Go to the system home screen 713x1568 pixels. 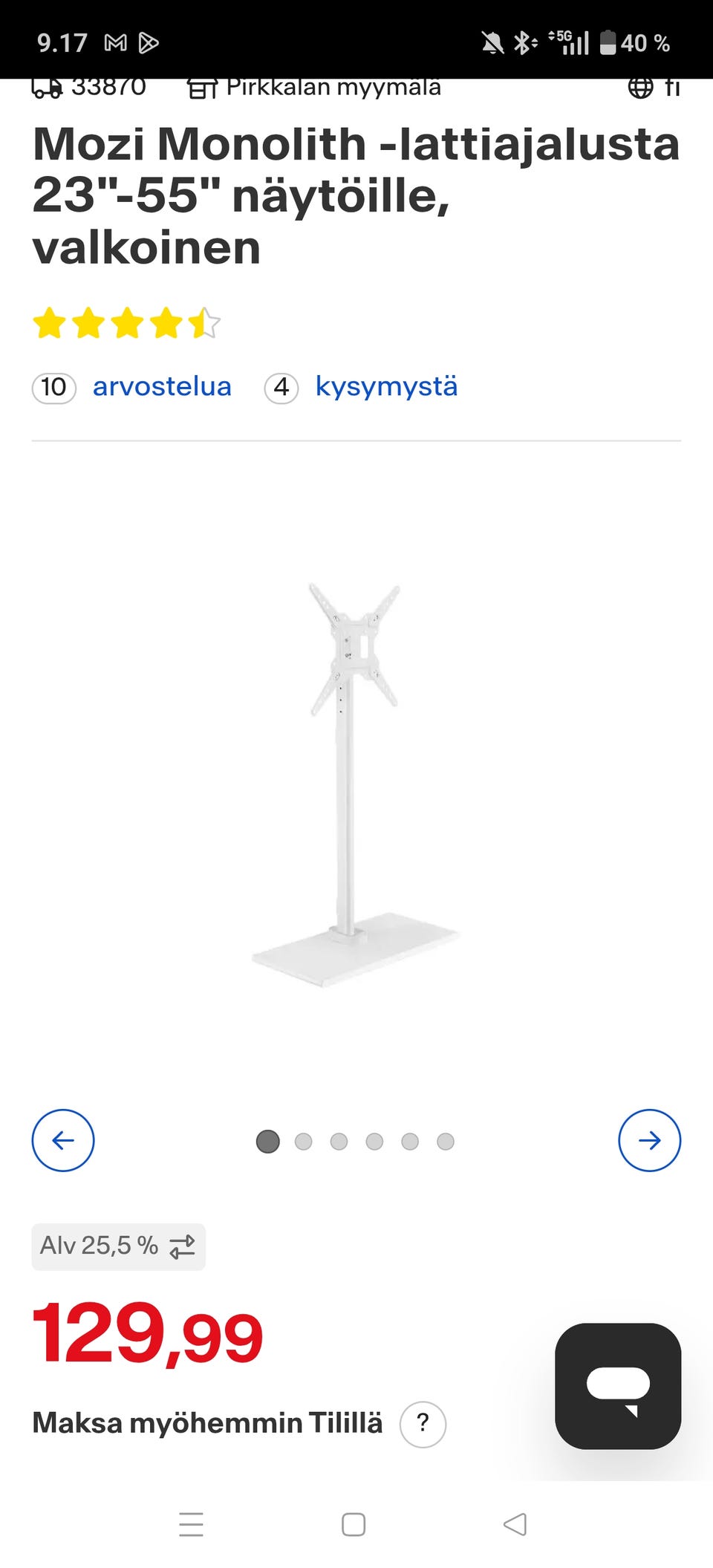coord(354,1524)
